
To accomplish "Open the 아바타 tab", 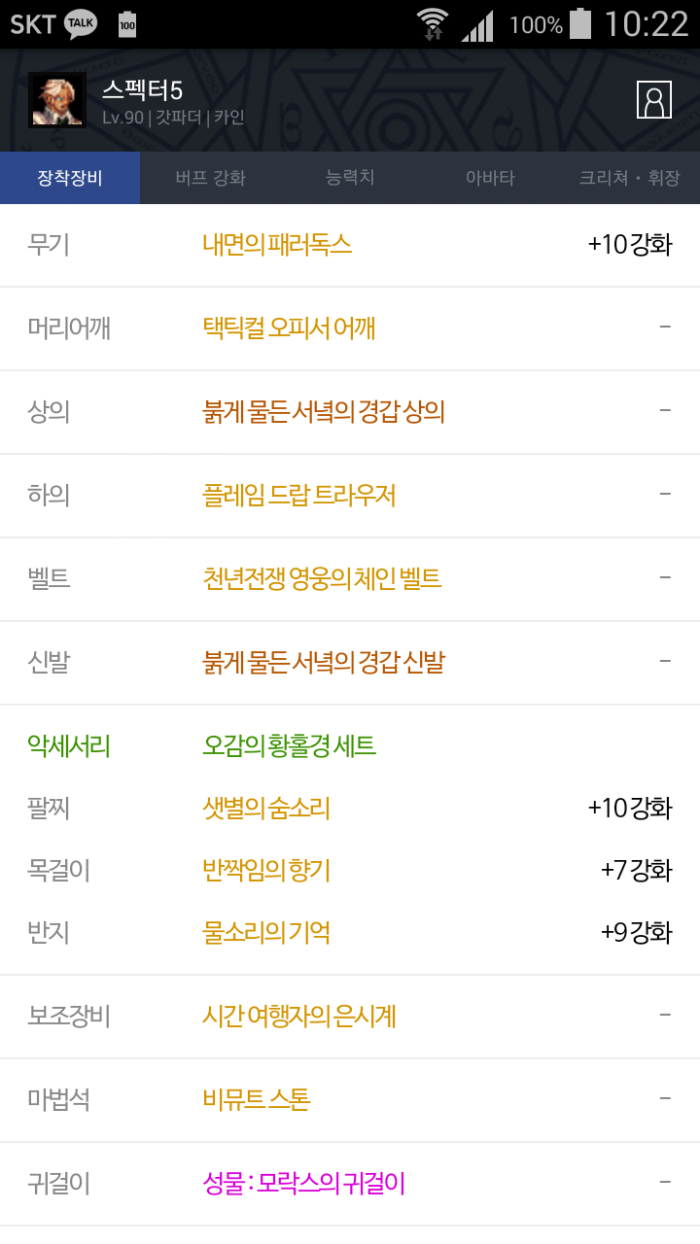I will pyautogui.click(x=490, y=179).
